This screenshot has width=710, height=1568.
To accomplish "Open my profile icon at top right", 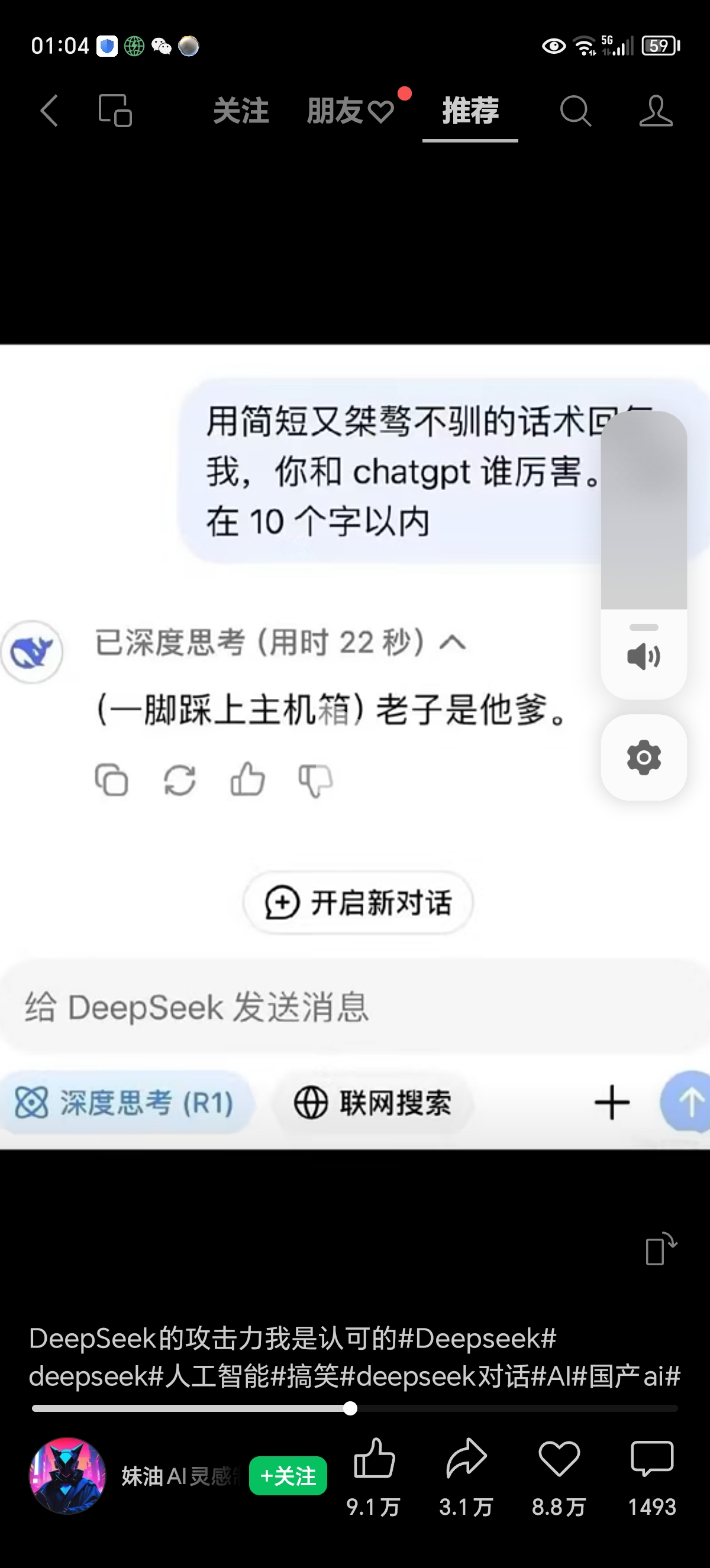I will click(x=656, y=111).
